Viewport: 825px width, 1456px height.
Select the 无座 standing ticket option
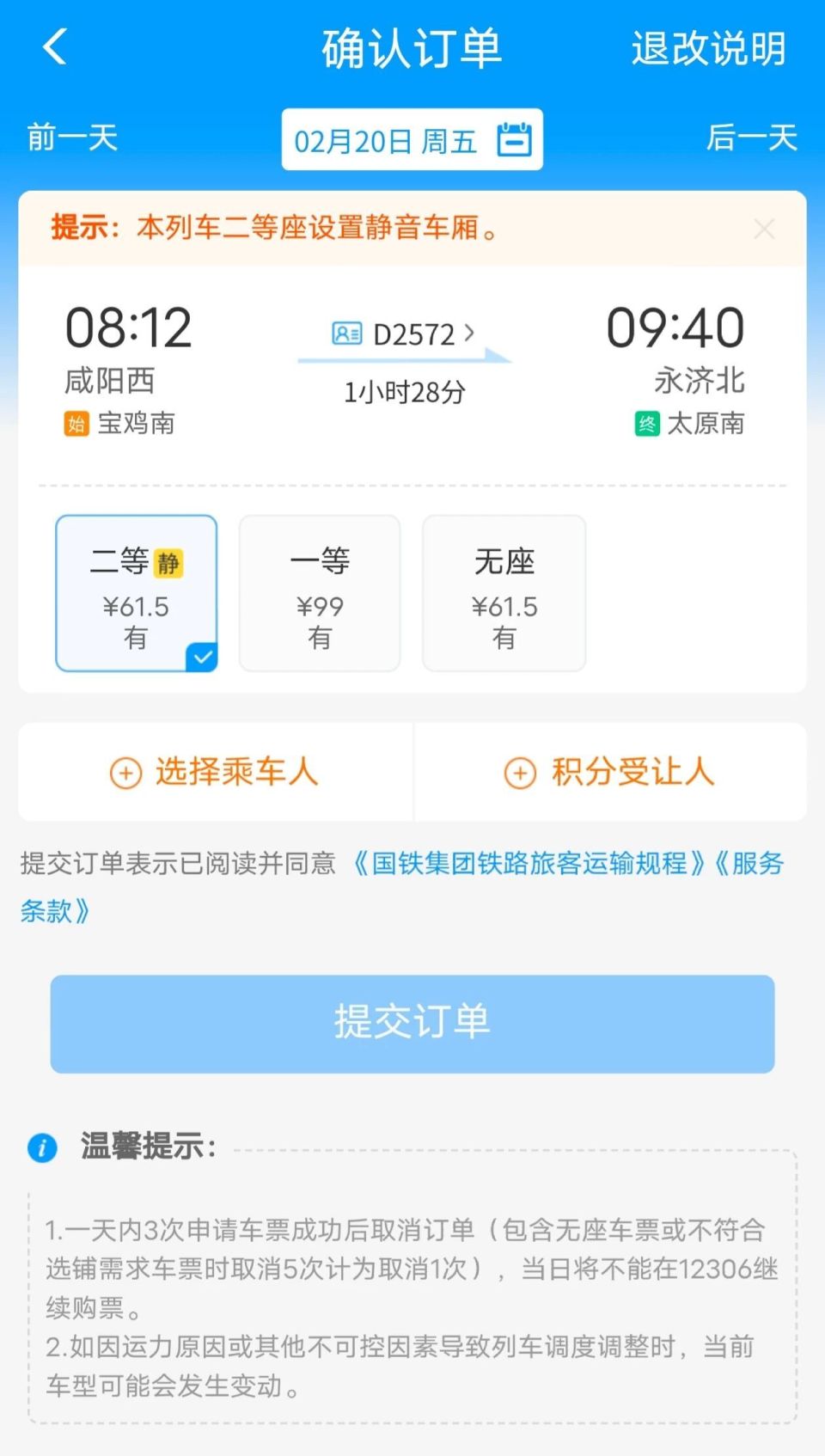504,593
